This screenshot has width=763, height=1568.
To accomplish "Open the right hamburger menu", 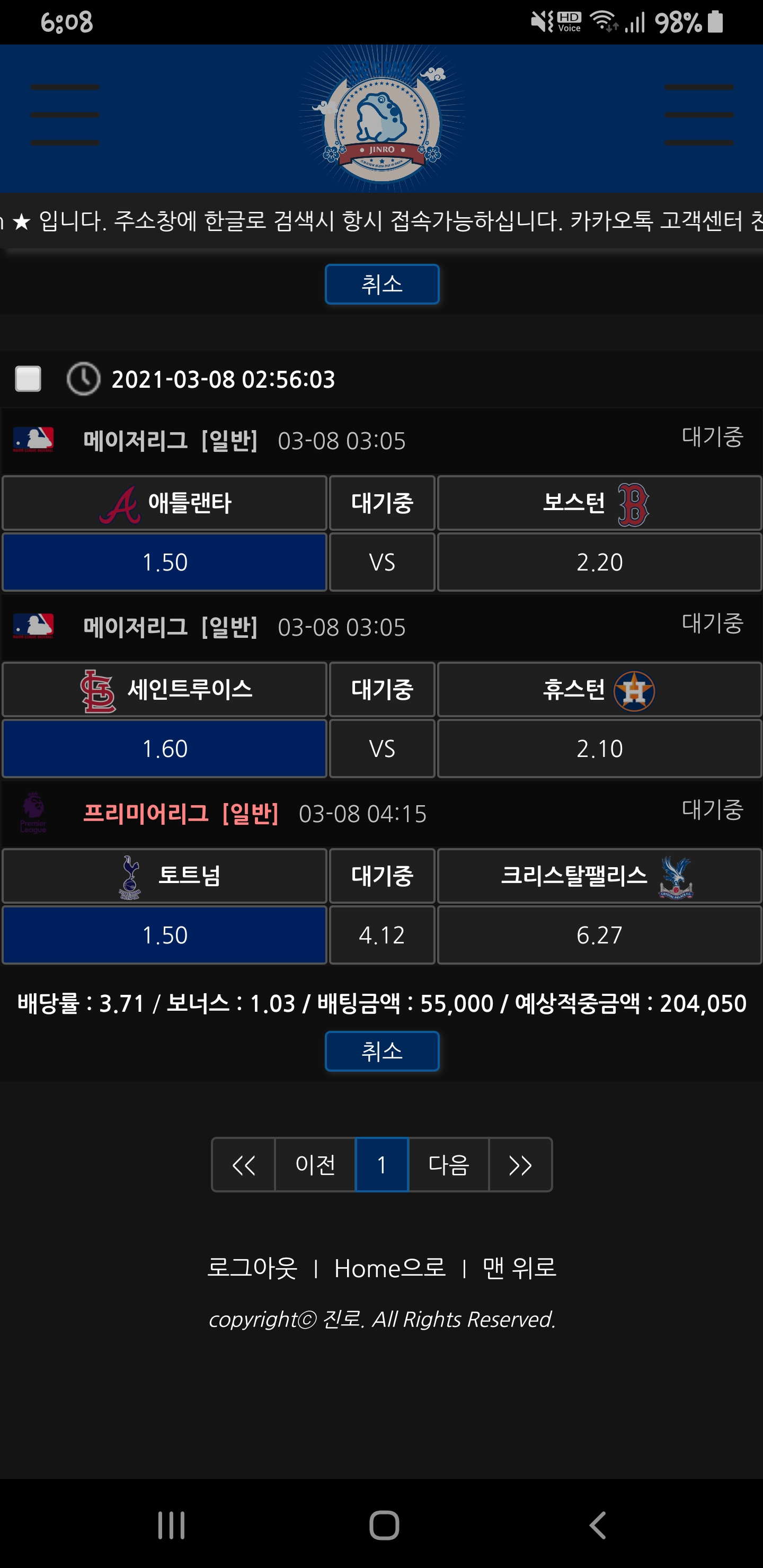I will (x=698, y=115).
